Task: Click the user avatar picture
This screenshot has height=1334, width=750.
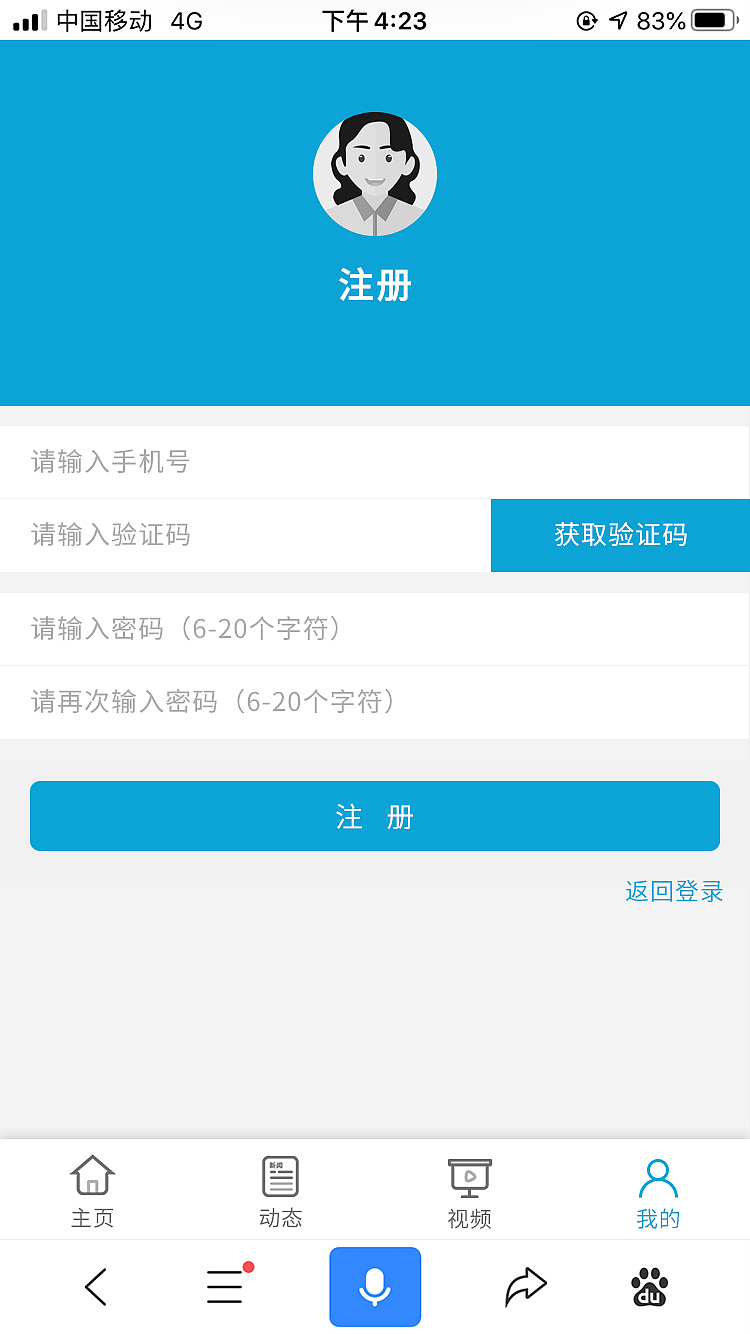Action: (375, 172)
